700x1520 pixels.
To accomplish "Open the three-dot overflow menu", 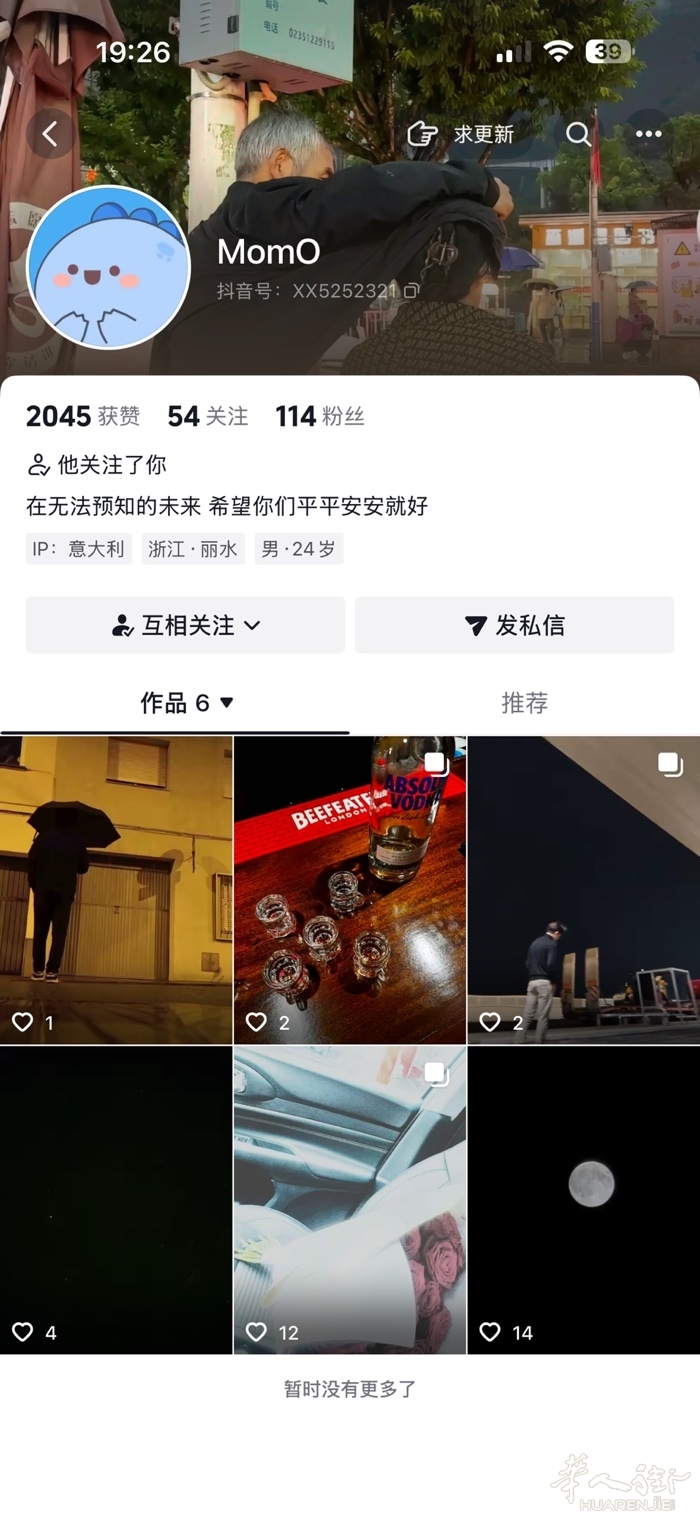I will tap(648, 134).
